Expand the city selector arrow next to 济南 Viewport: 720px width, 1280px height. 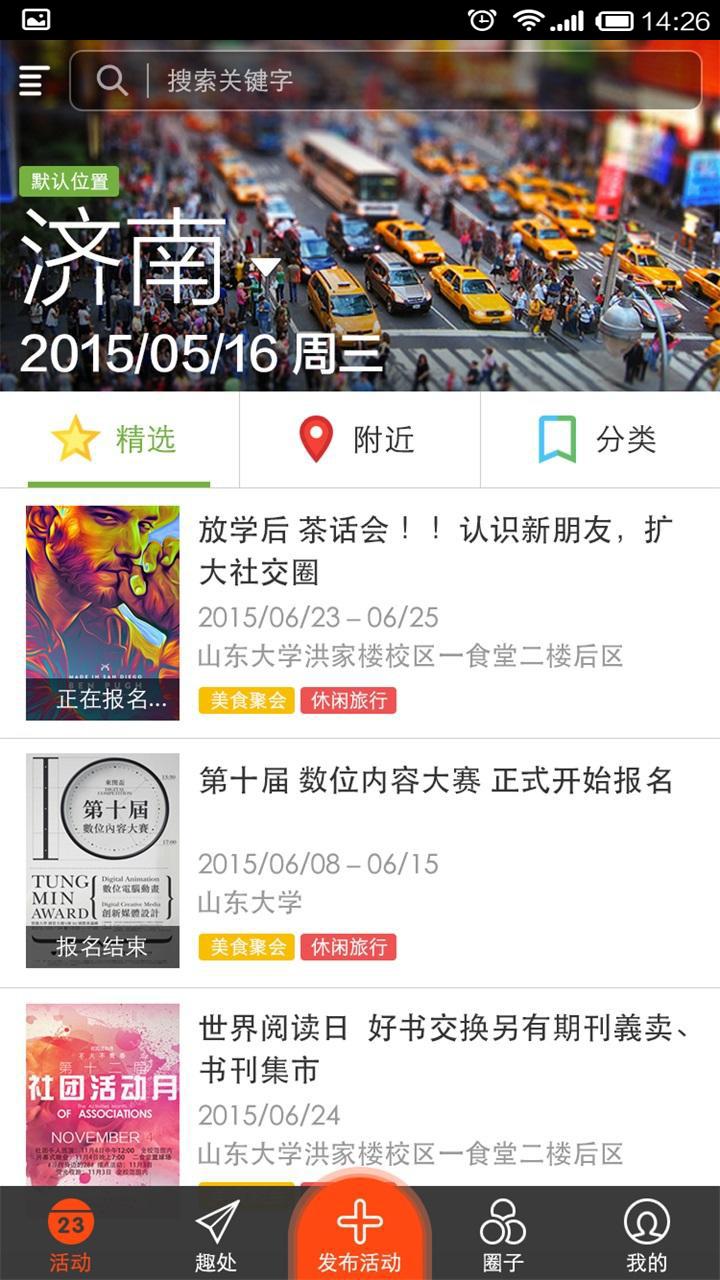[266, 265]
